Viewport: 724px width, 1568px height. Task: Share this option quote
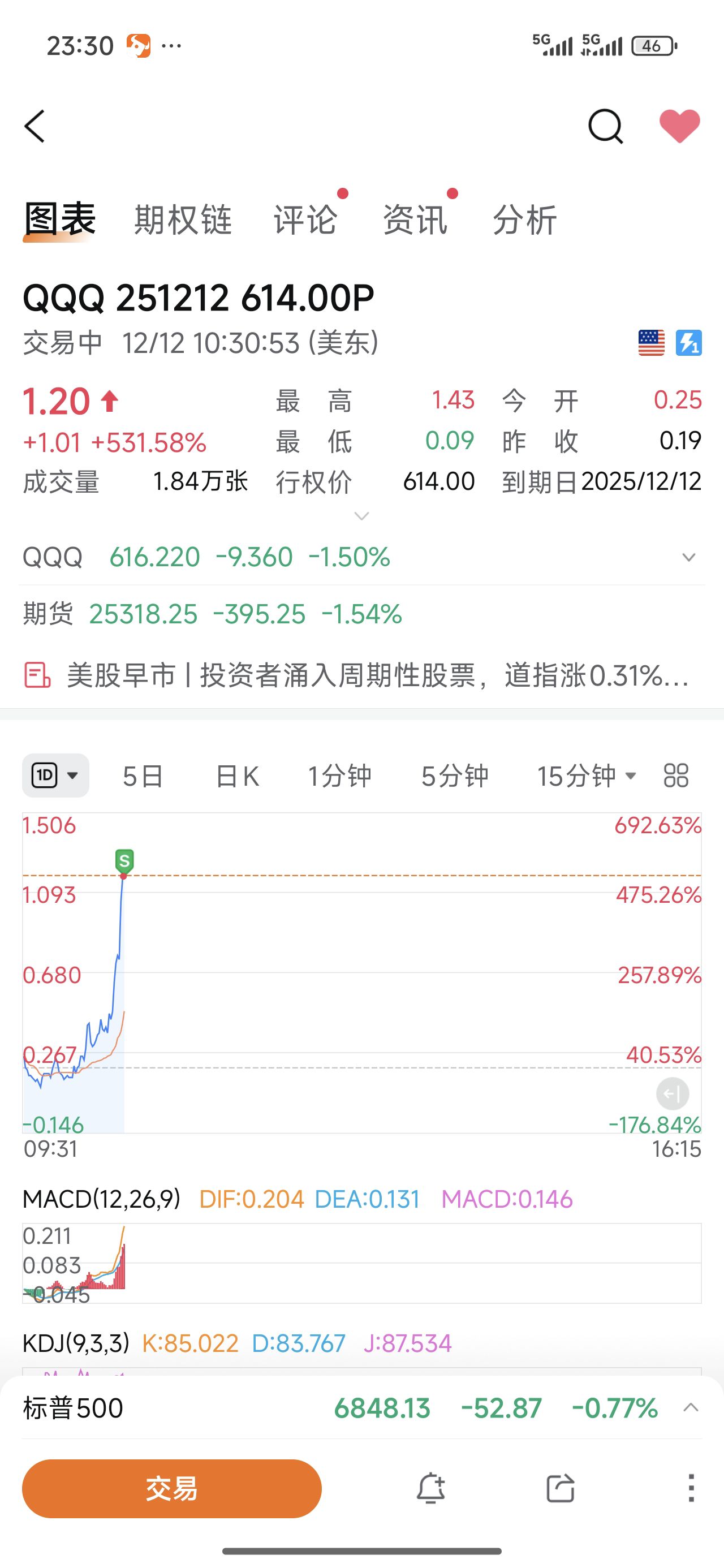[x=560, y=1488]
